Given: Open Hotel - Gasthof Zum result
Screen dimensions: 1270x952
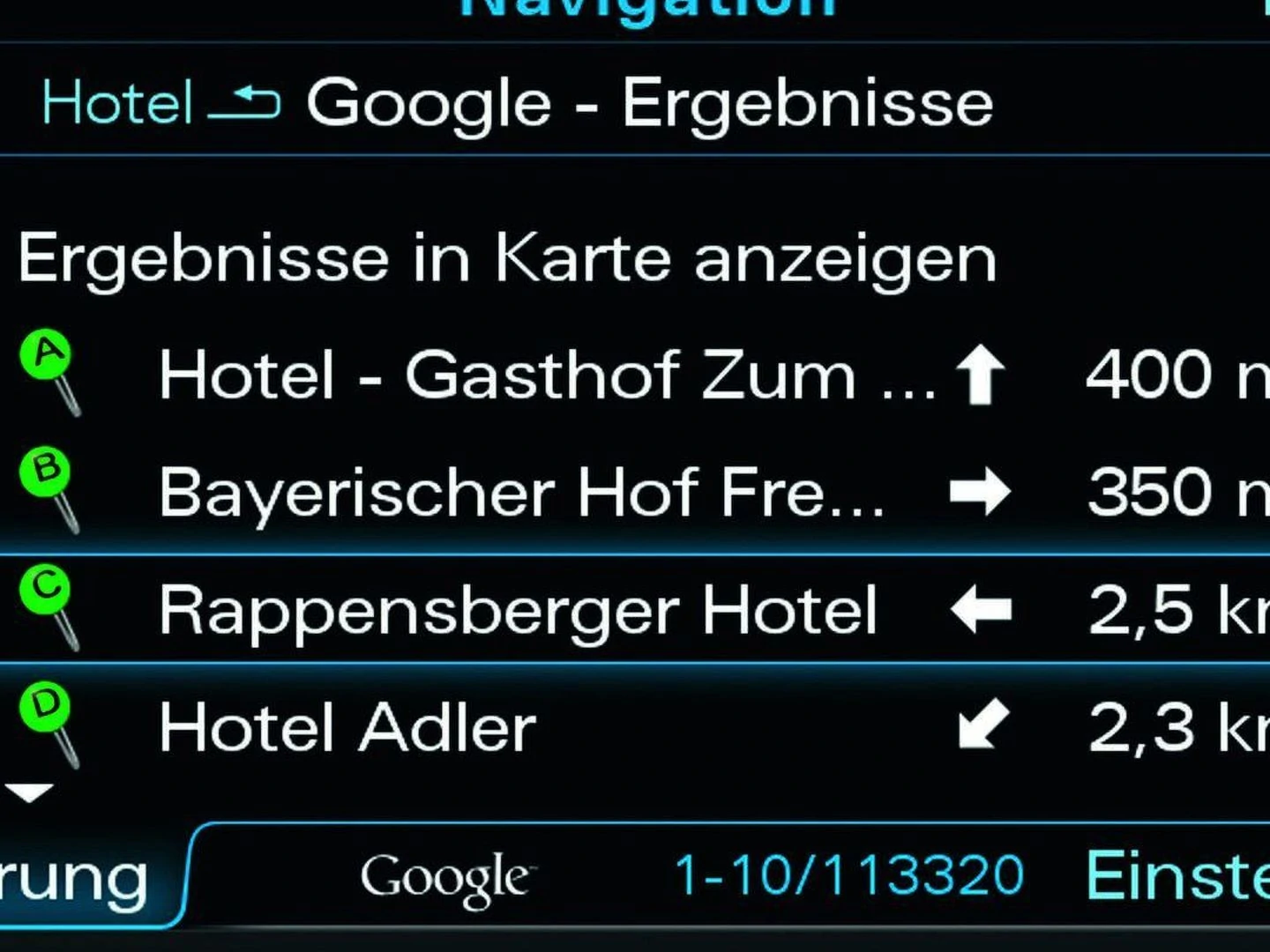Looking at the screenshot, I should pos(547,376).
